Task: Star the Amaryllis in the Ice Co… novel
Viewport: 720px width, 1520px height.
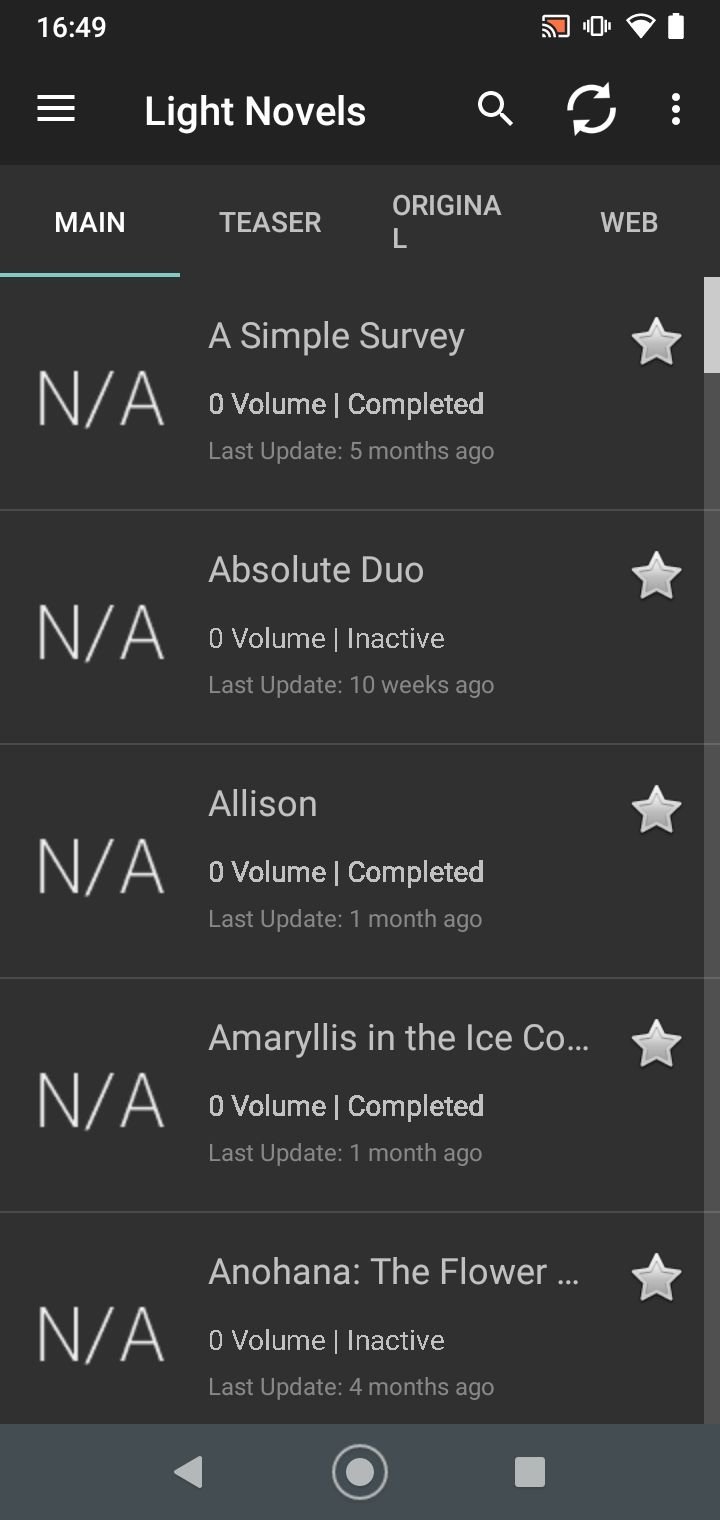Action: coord(656,1044)
